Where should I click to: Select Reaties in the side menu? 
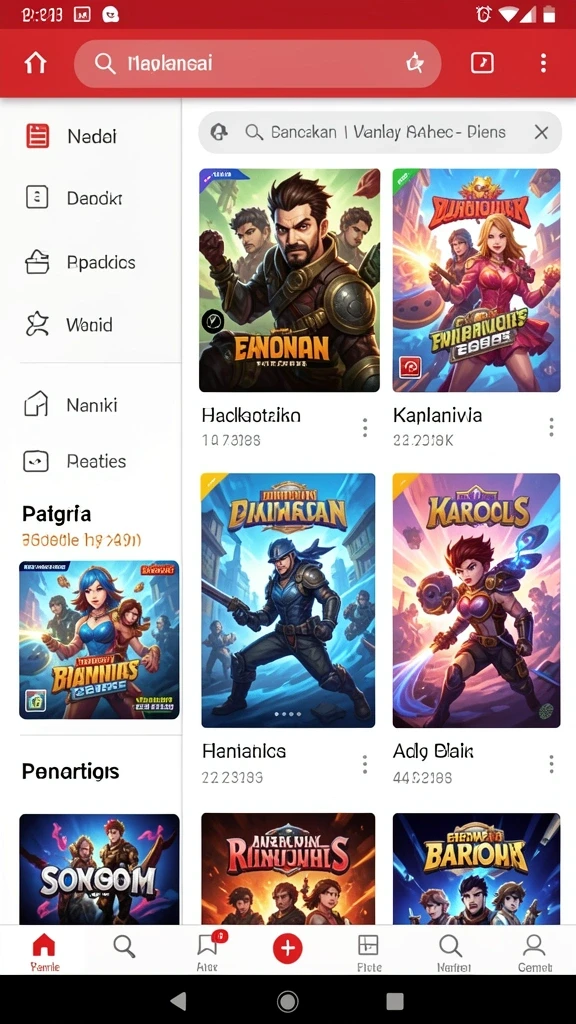pyautogui.click(x=91, y=462)
